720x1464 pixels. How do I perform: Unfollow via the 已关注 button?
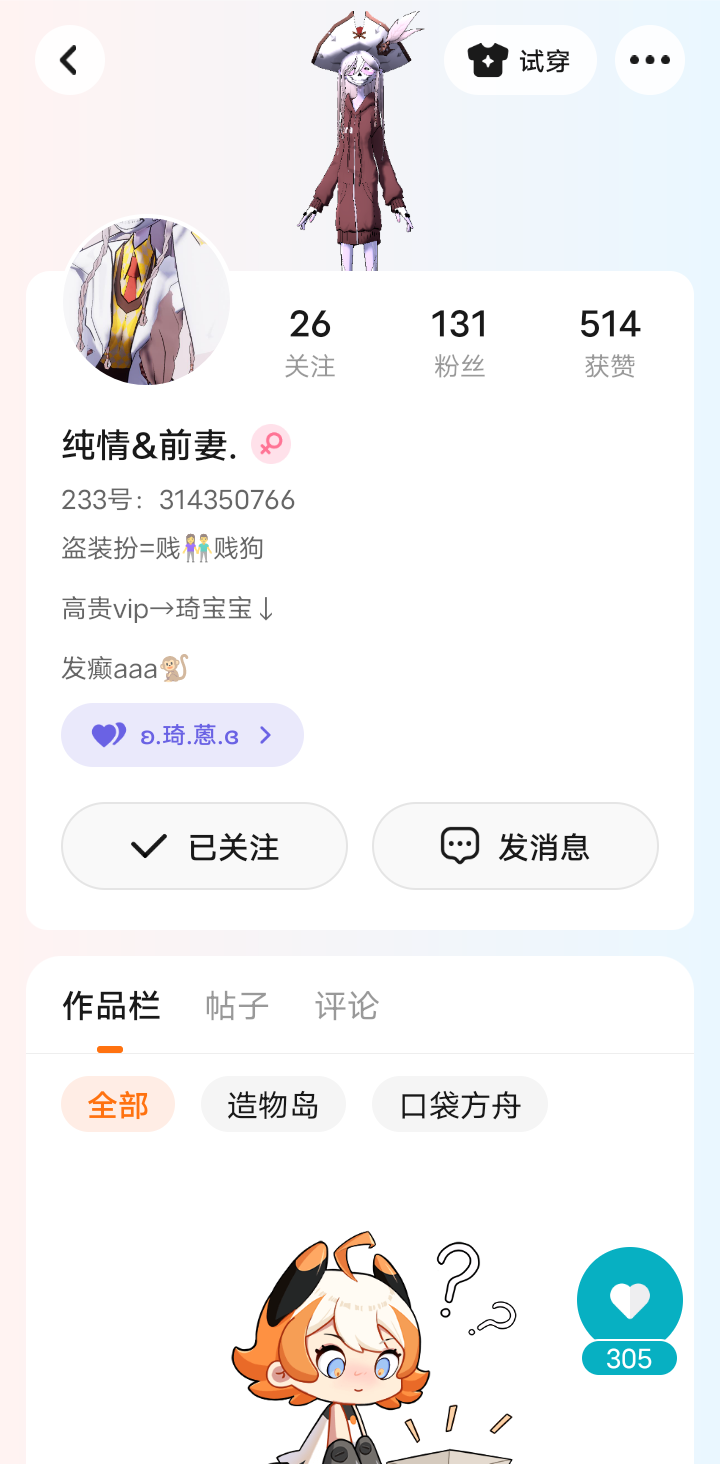204,846
